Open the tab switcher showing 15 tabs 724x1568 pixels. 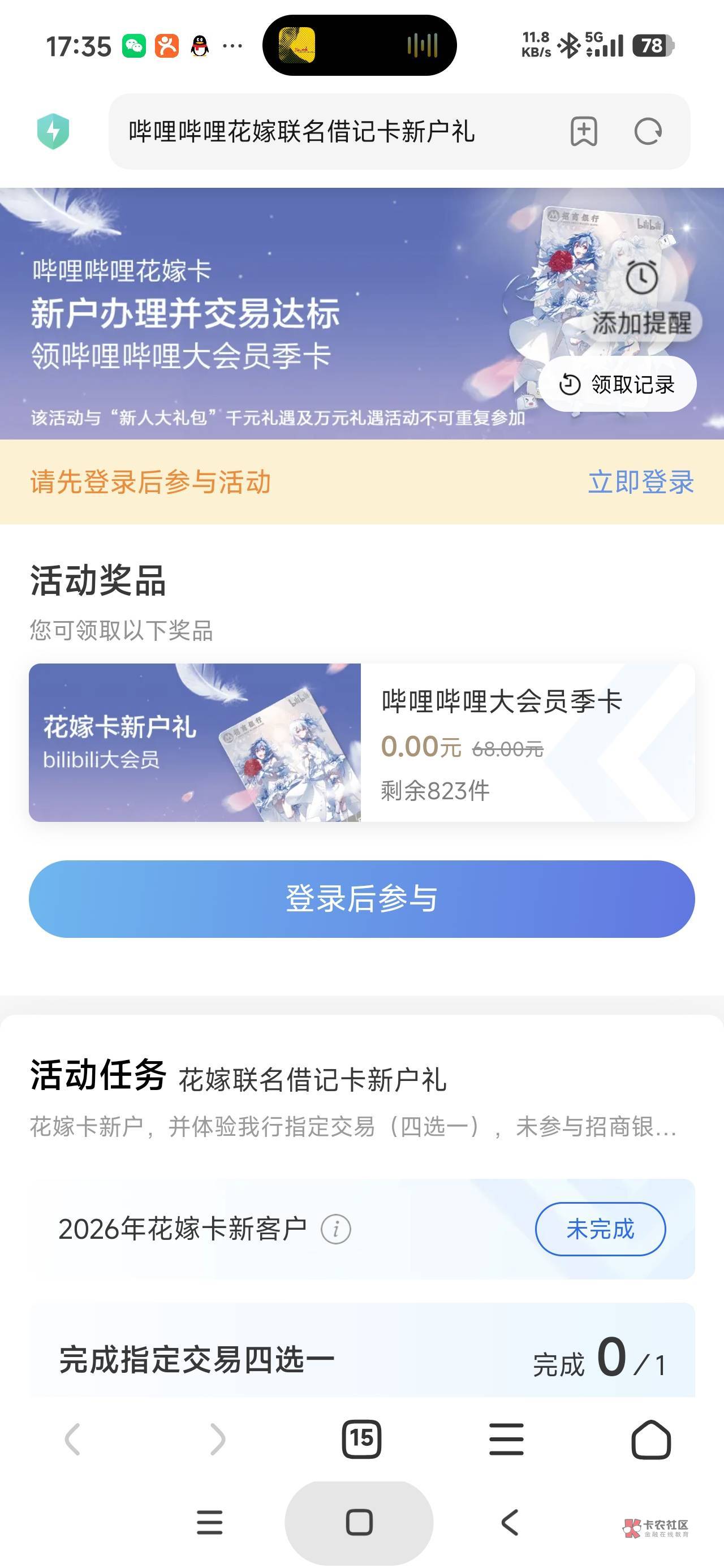coord(361,1439)
